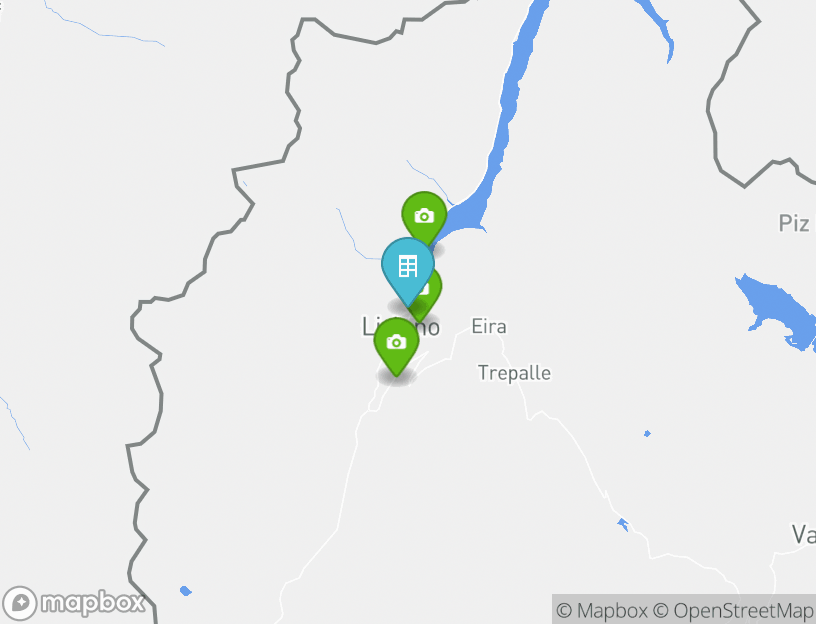816x624 pixels.
Task: Select the blue building marker on the map
Action: [x=407, y=268]
